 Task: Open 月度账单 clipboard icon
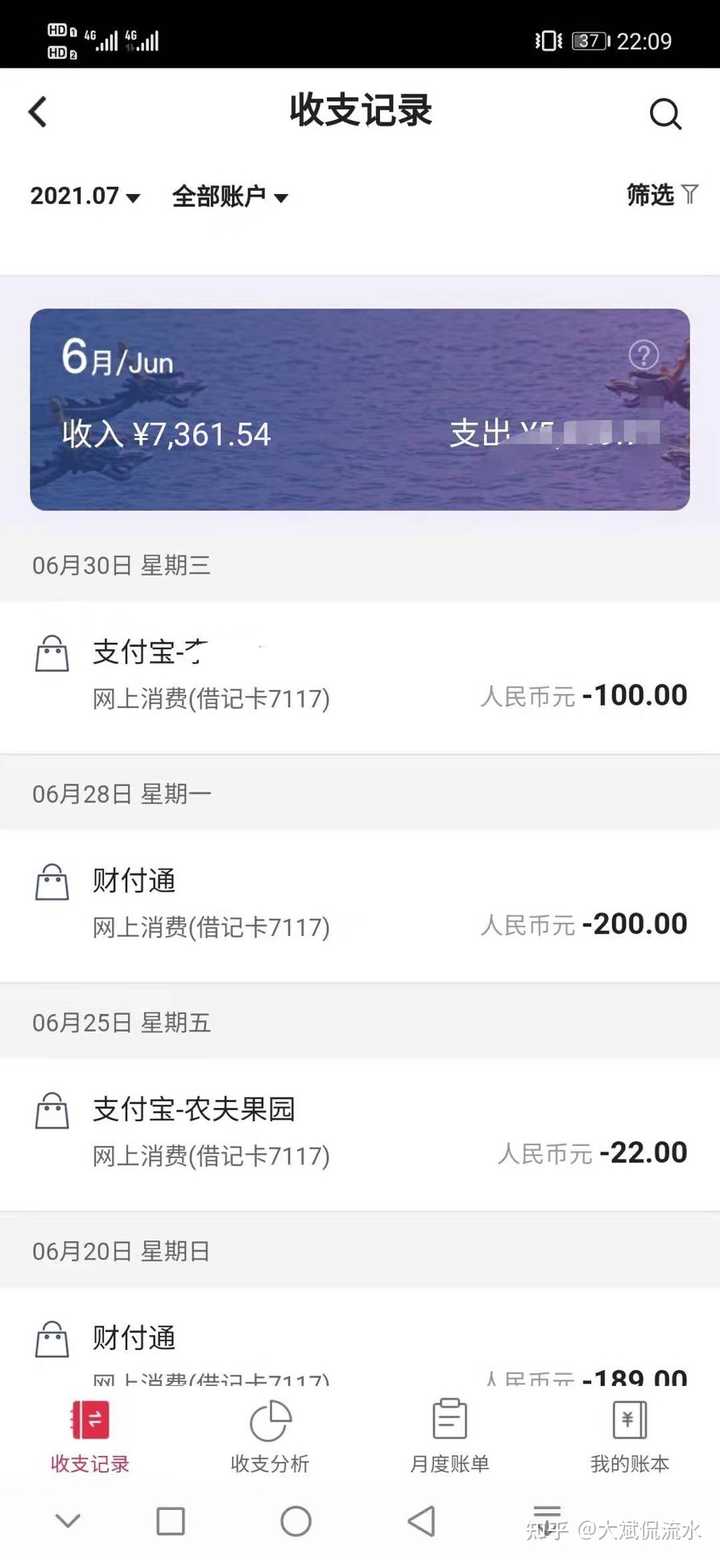pyautogui.click(x=448, y=1420)
